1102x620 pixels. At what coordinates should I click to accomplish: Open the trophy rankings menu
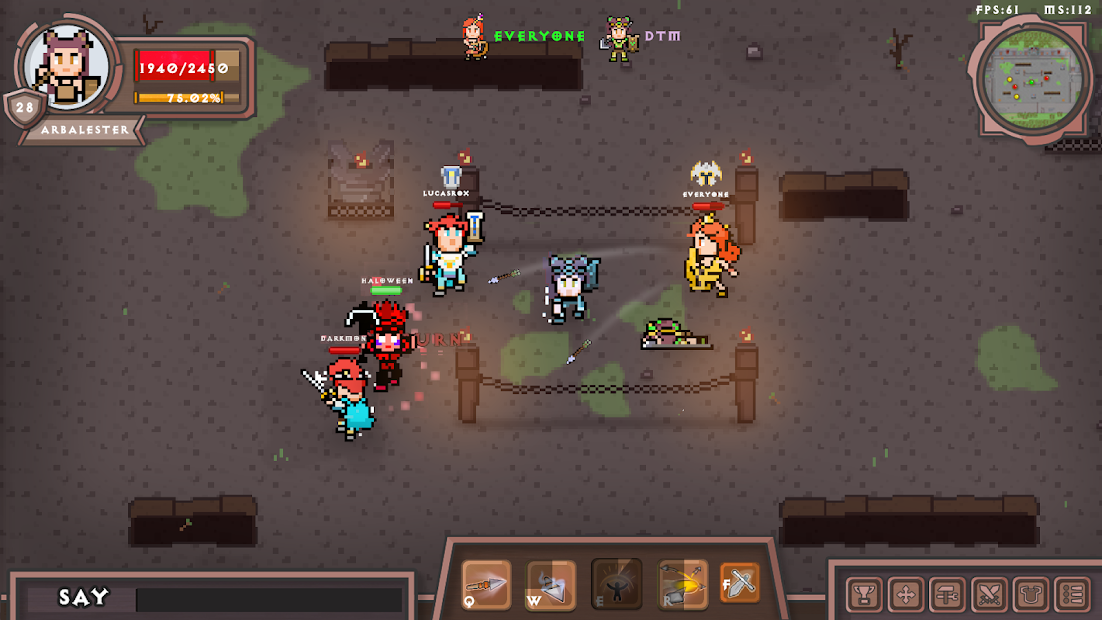click(864, 595)
